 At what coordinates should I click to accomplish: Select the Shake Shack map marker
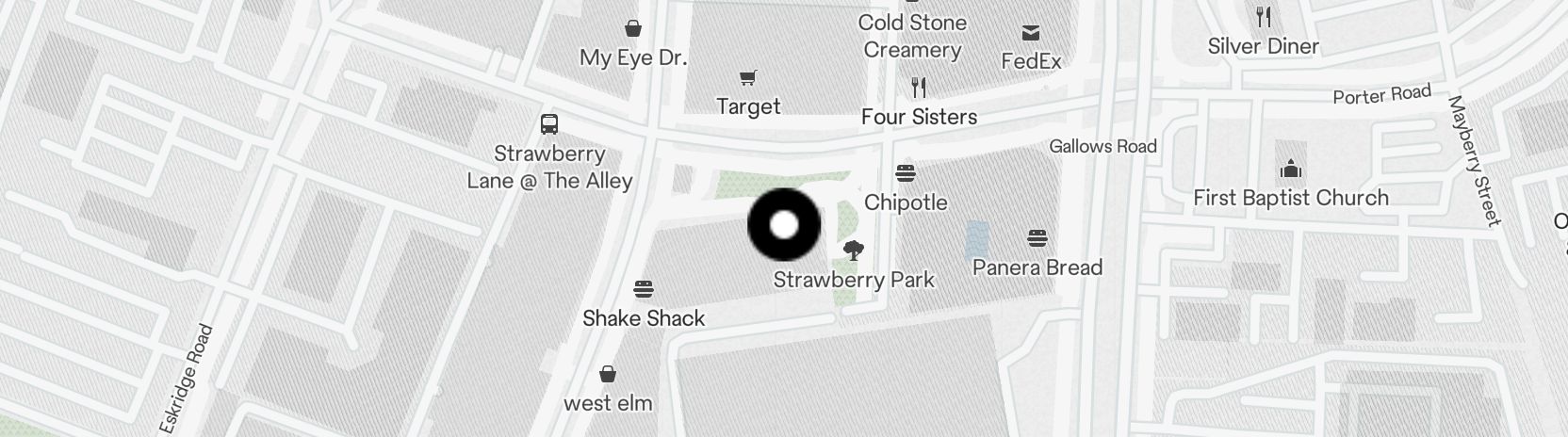[645, 288]
